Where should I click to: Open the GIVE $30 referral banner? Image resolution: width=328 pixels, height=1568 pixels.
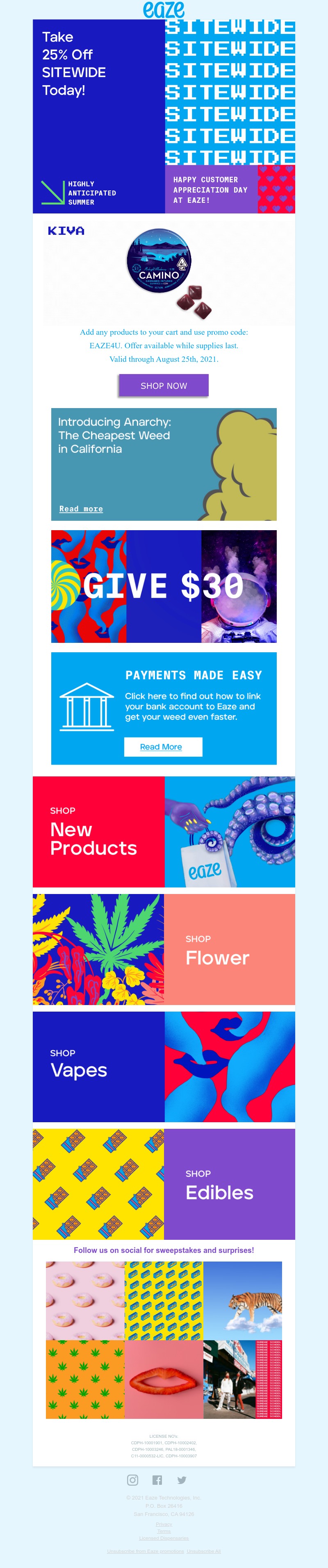point(164,586)
